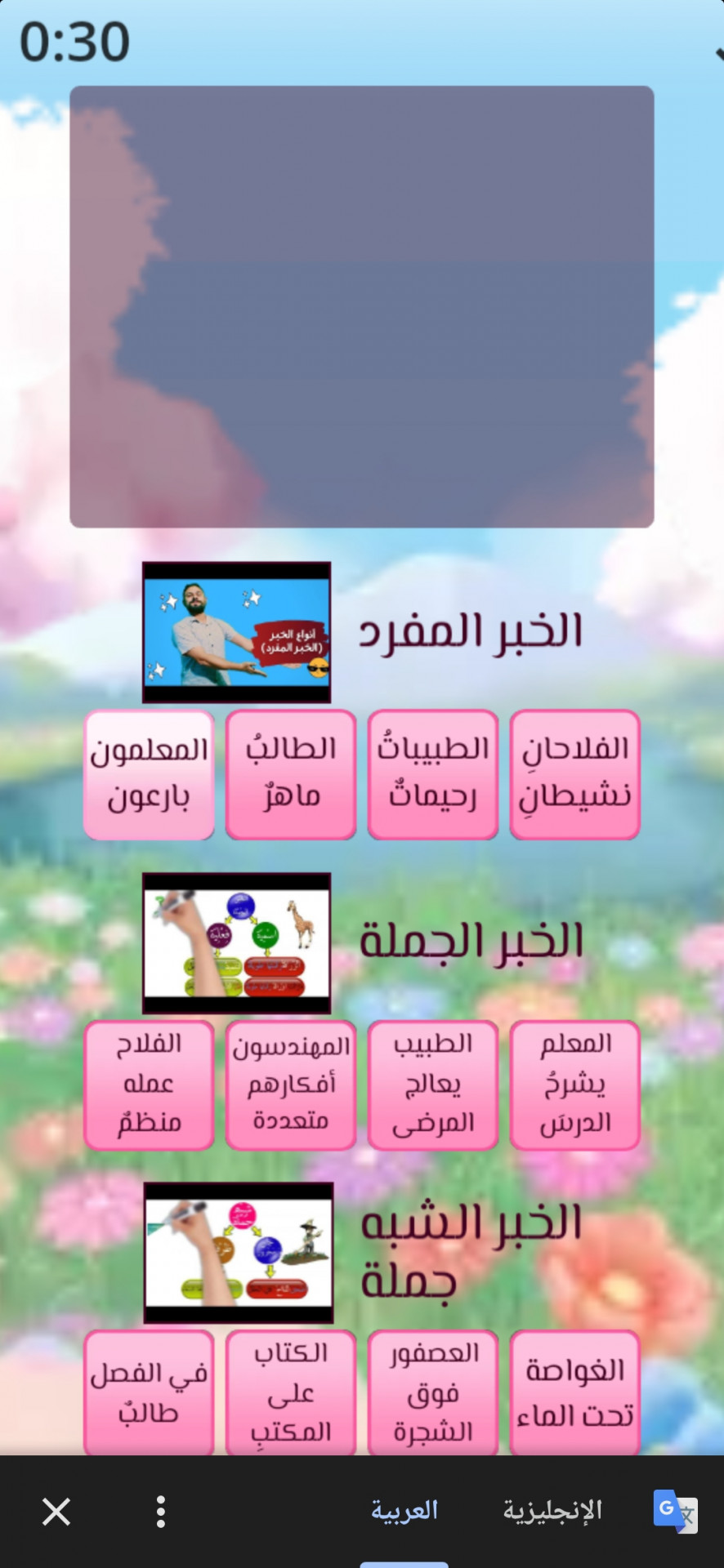Image resolution: width=724 pixels, height=1568 pixels.
Task: Tap the Google Translate icon
Action: [675, 1511]
